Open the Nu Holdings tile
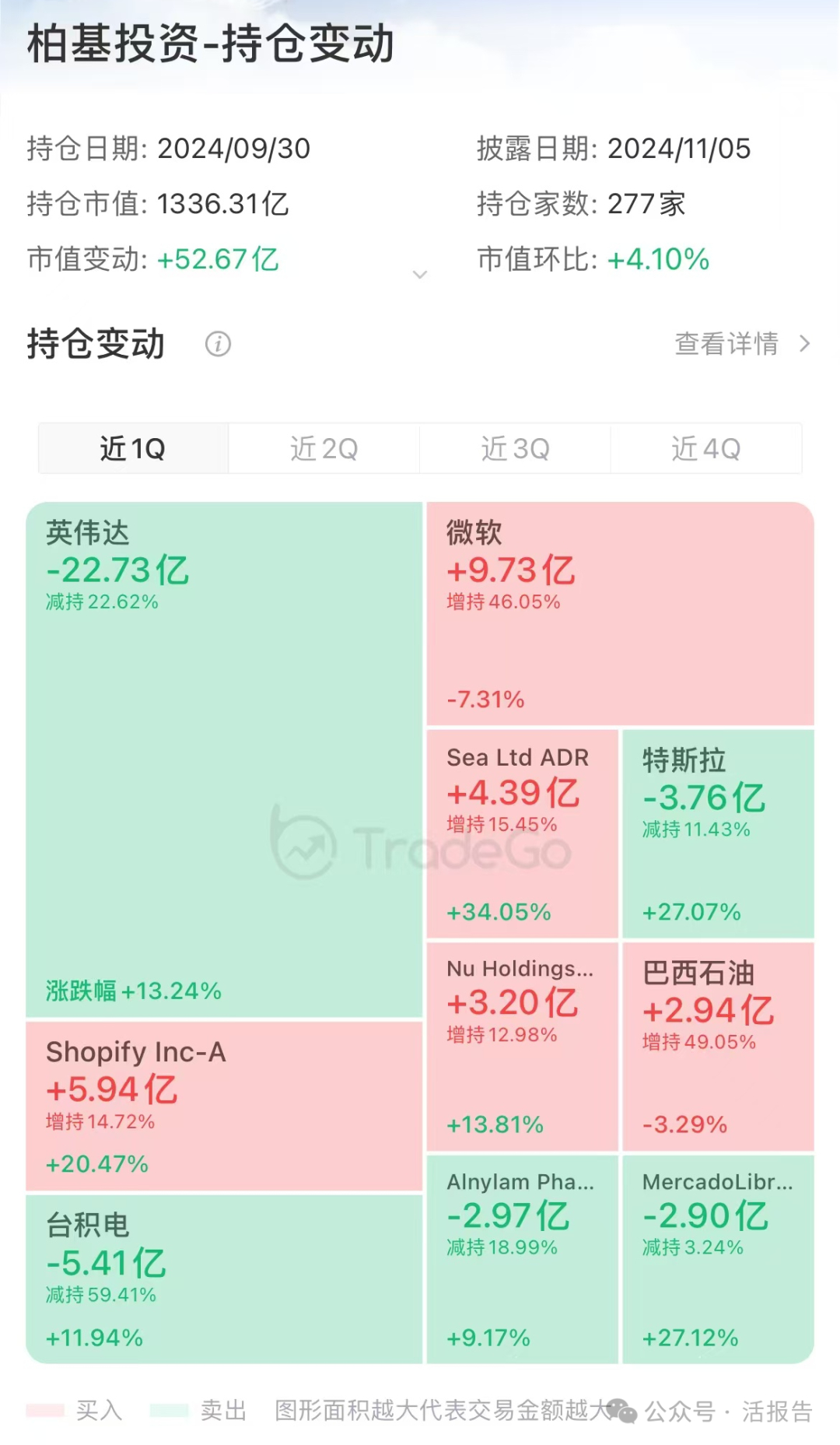This screenshot has width=840, height=1445. click(522, 1047)
